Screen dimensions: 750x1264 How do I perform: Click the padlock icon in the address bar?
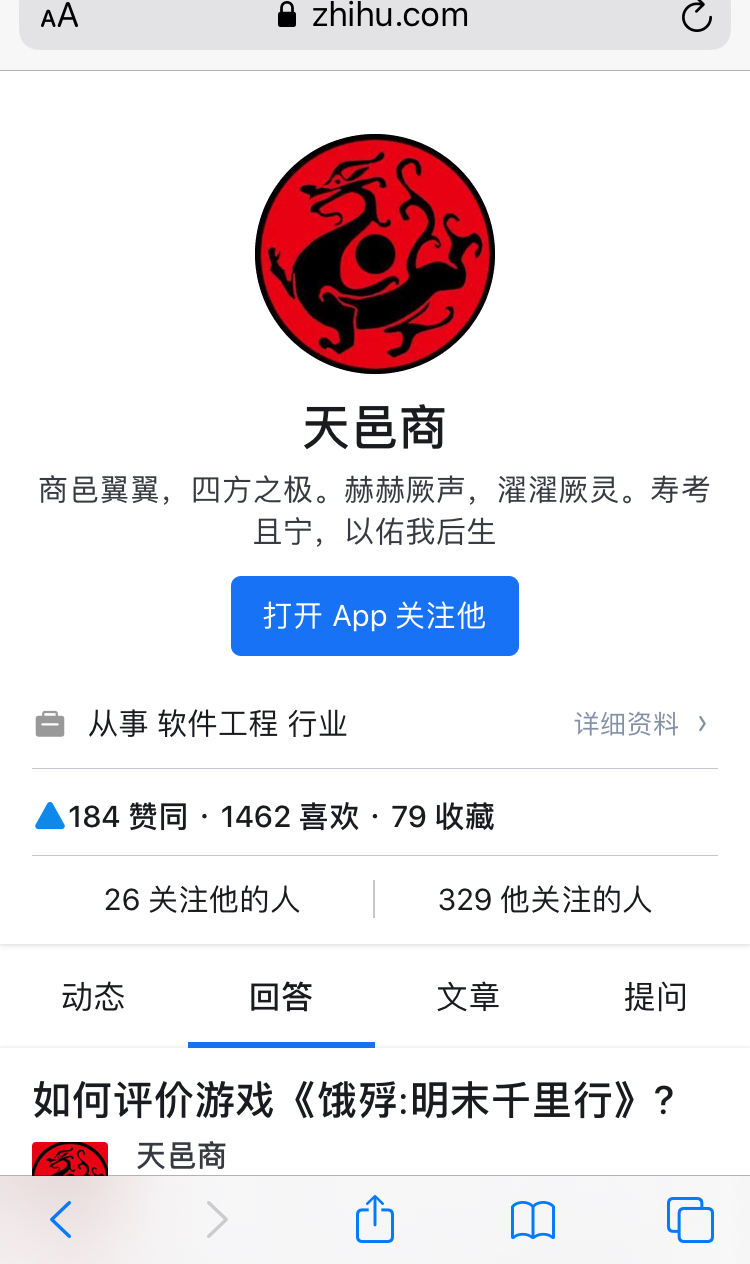click(x=285, y=15)
